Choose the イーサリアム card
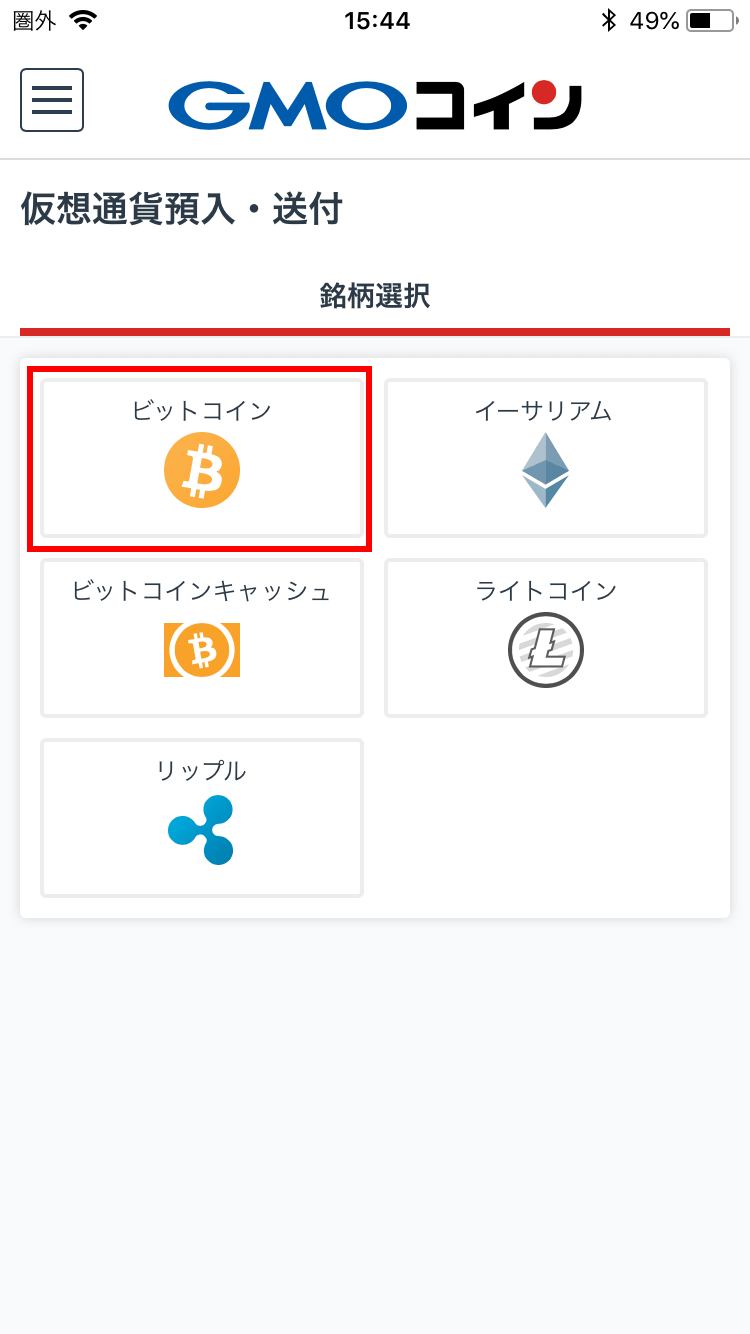Image resolution: width=750 pixels, height=1334 pixels. (546, 458)
